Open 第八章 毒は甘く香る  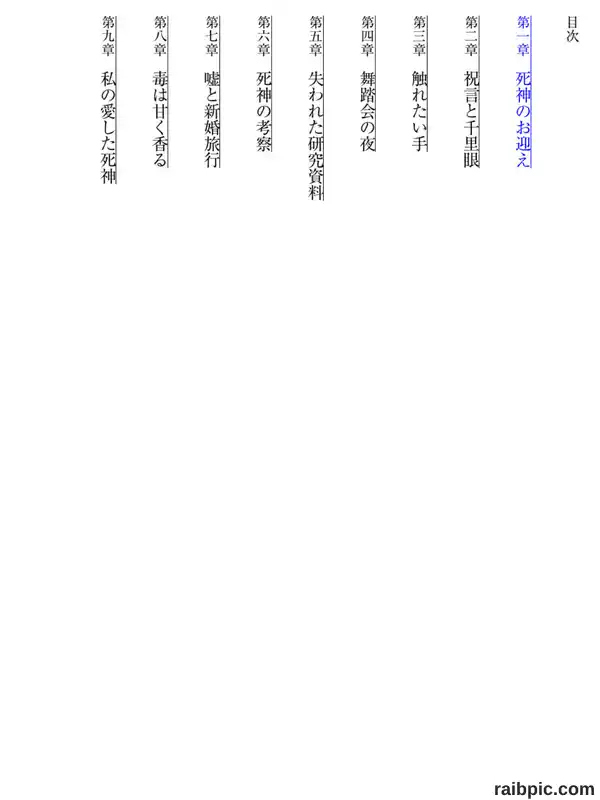160,92
